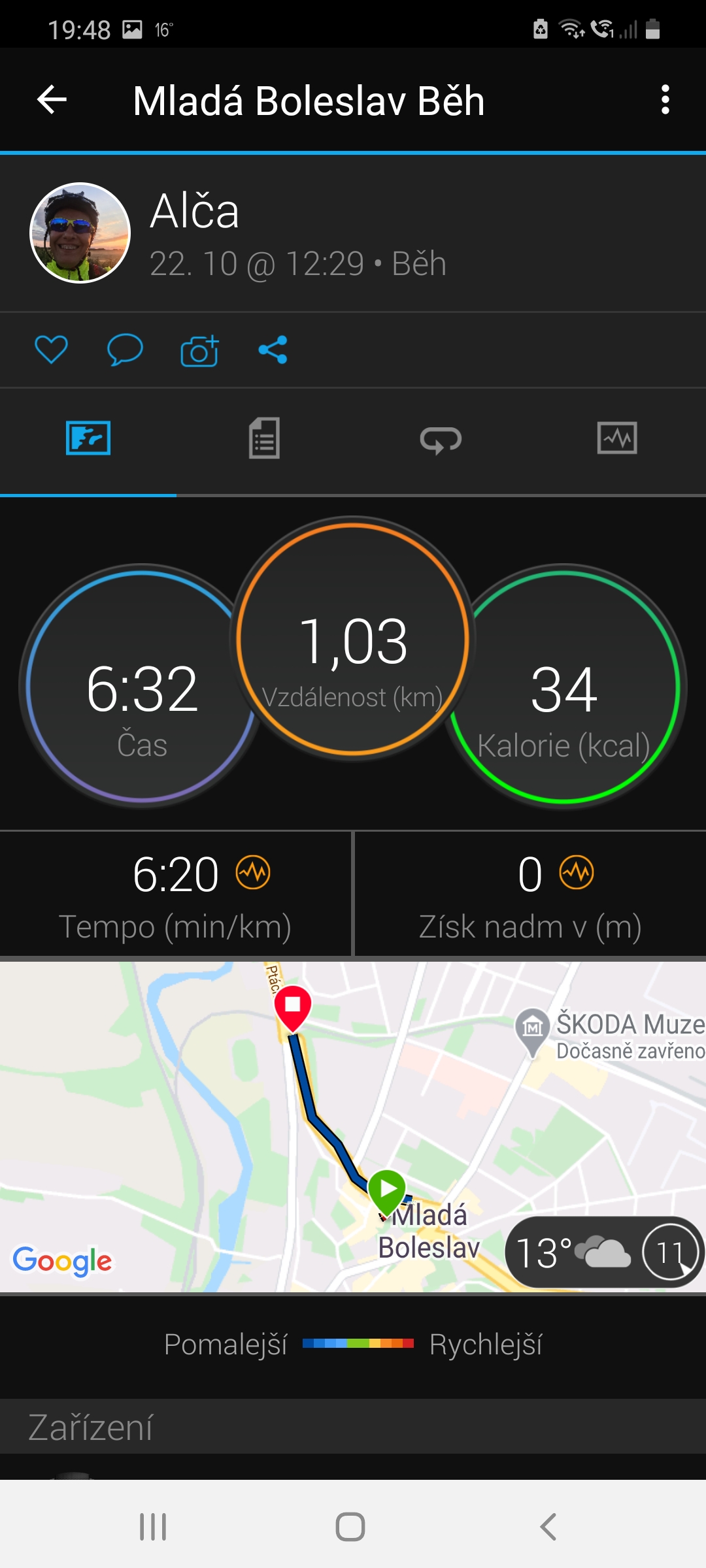The image size is (706, 1568).
Task: Switch to the stats details tab
Action: point(264,438)
